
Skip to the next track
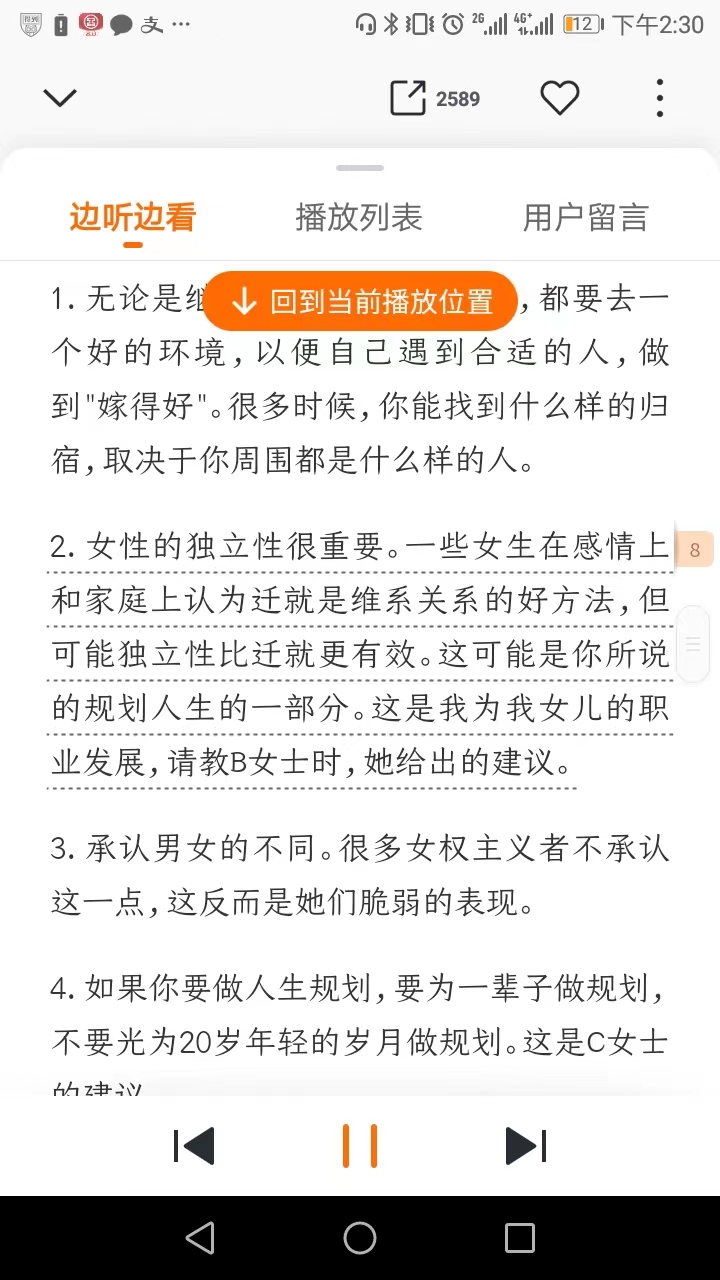pos(526,1146)
